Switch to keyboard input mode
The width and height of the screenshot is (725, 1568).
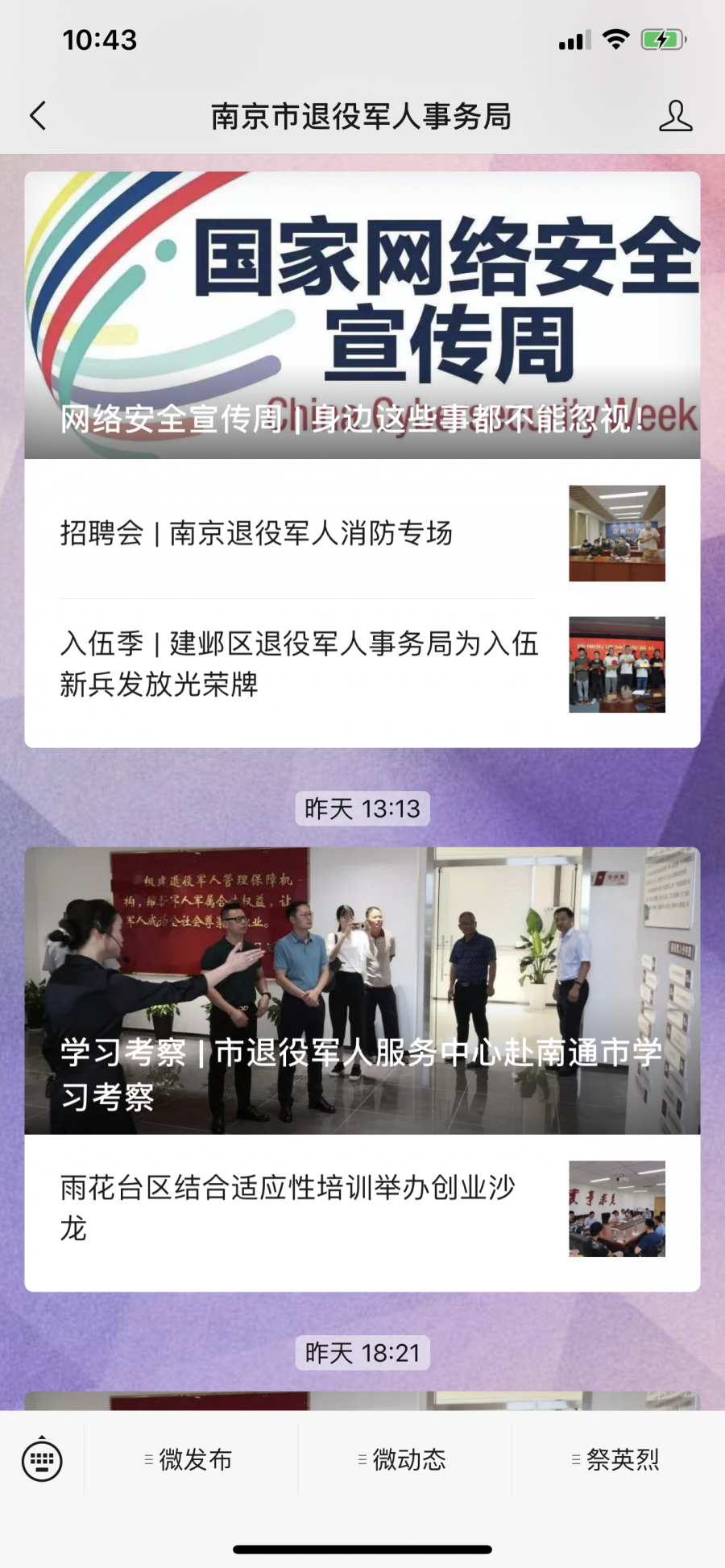tap(42, 1459)
